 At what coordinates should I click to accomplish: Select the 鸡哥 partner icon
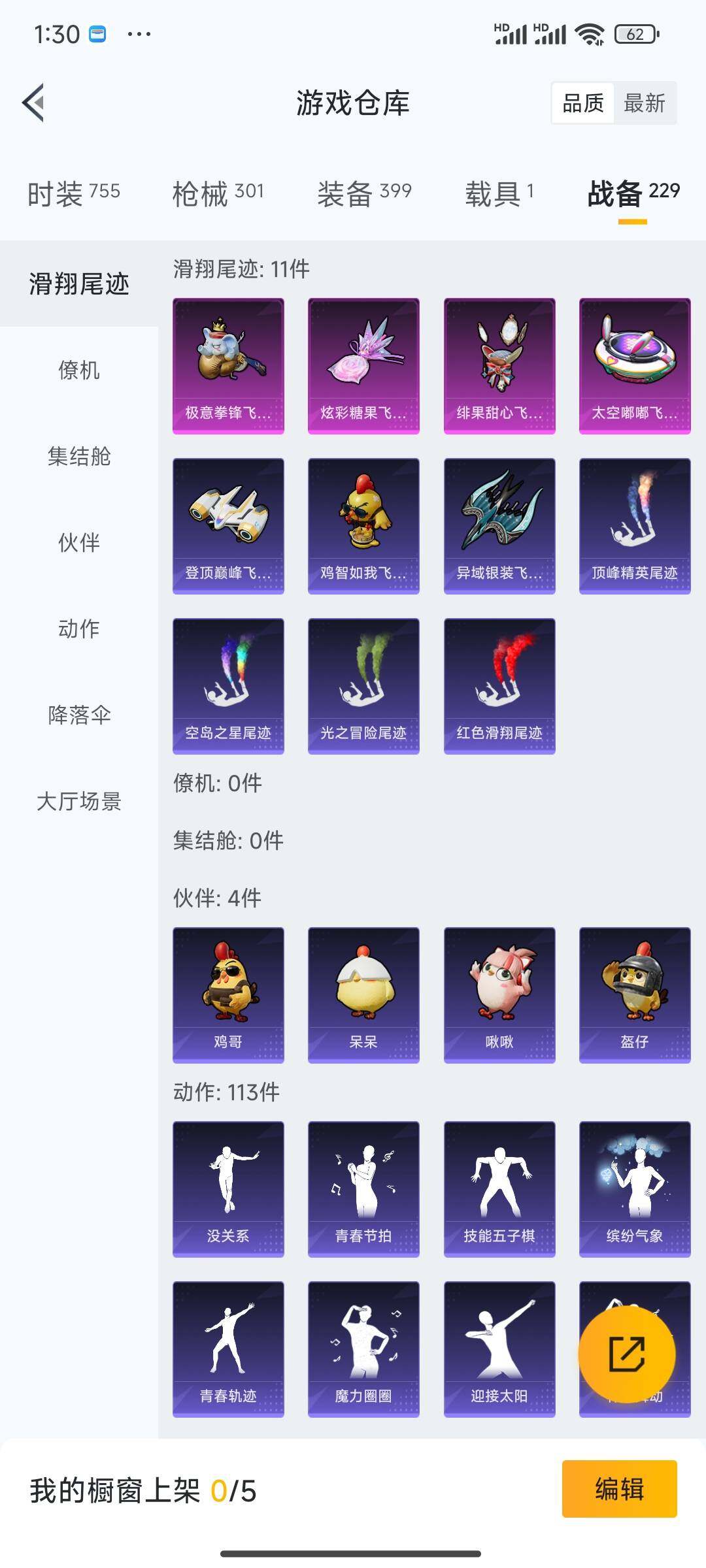(x=228, y=993)
